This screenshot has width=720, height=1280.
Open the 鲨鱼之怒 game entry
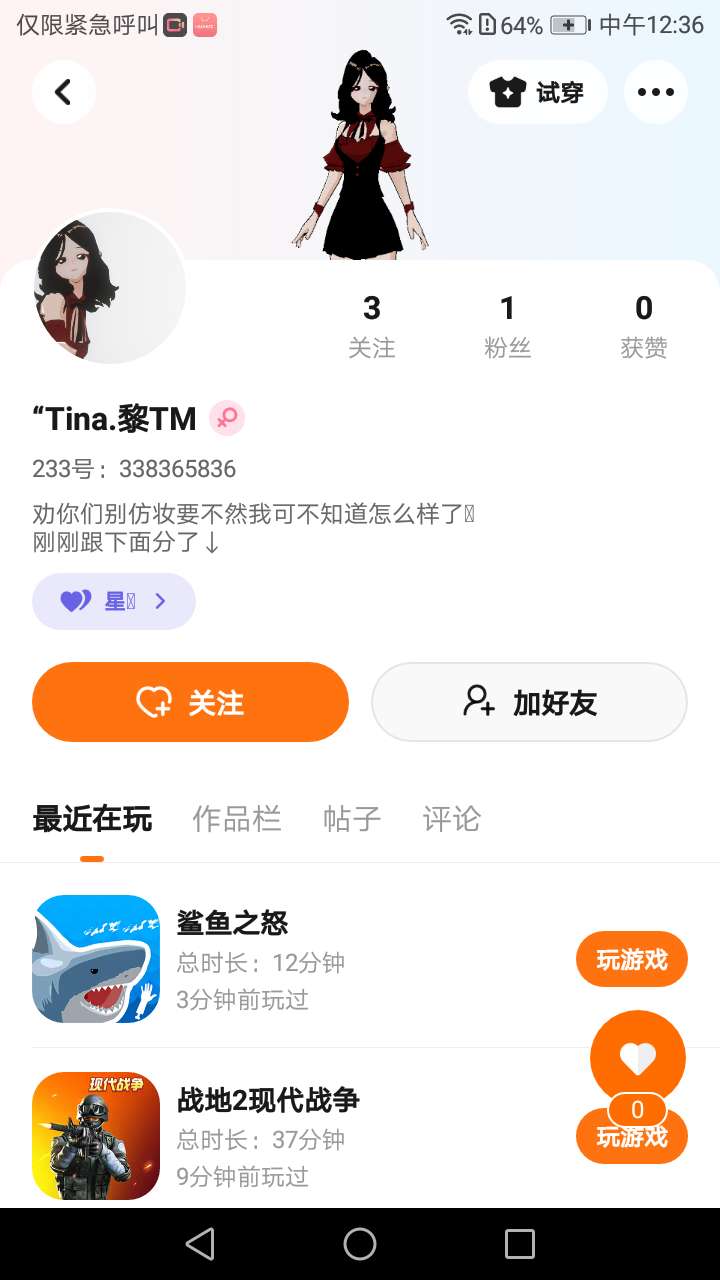pos(232,922)
